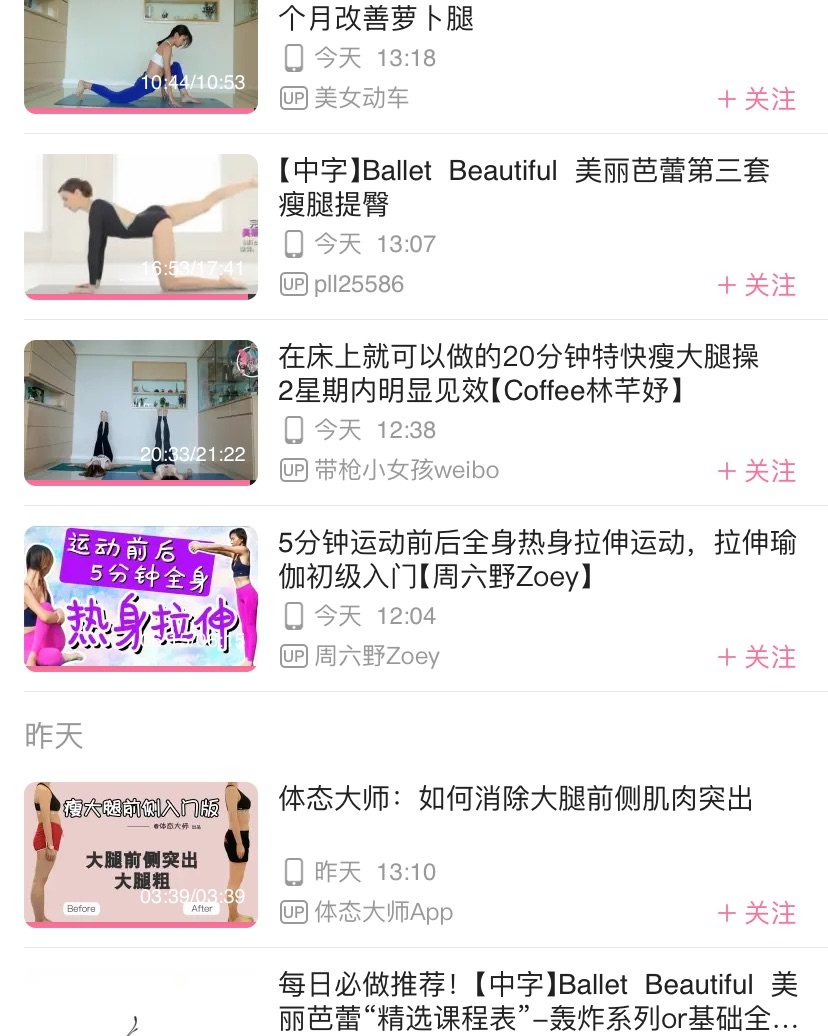Viewport: 828px width, 1036px height.
Task: Open 每日必做推荐 Ballet Beautiful 精选课程表 video
Action: pyautogui.click(x=537, y=1001)
